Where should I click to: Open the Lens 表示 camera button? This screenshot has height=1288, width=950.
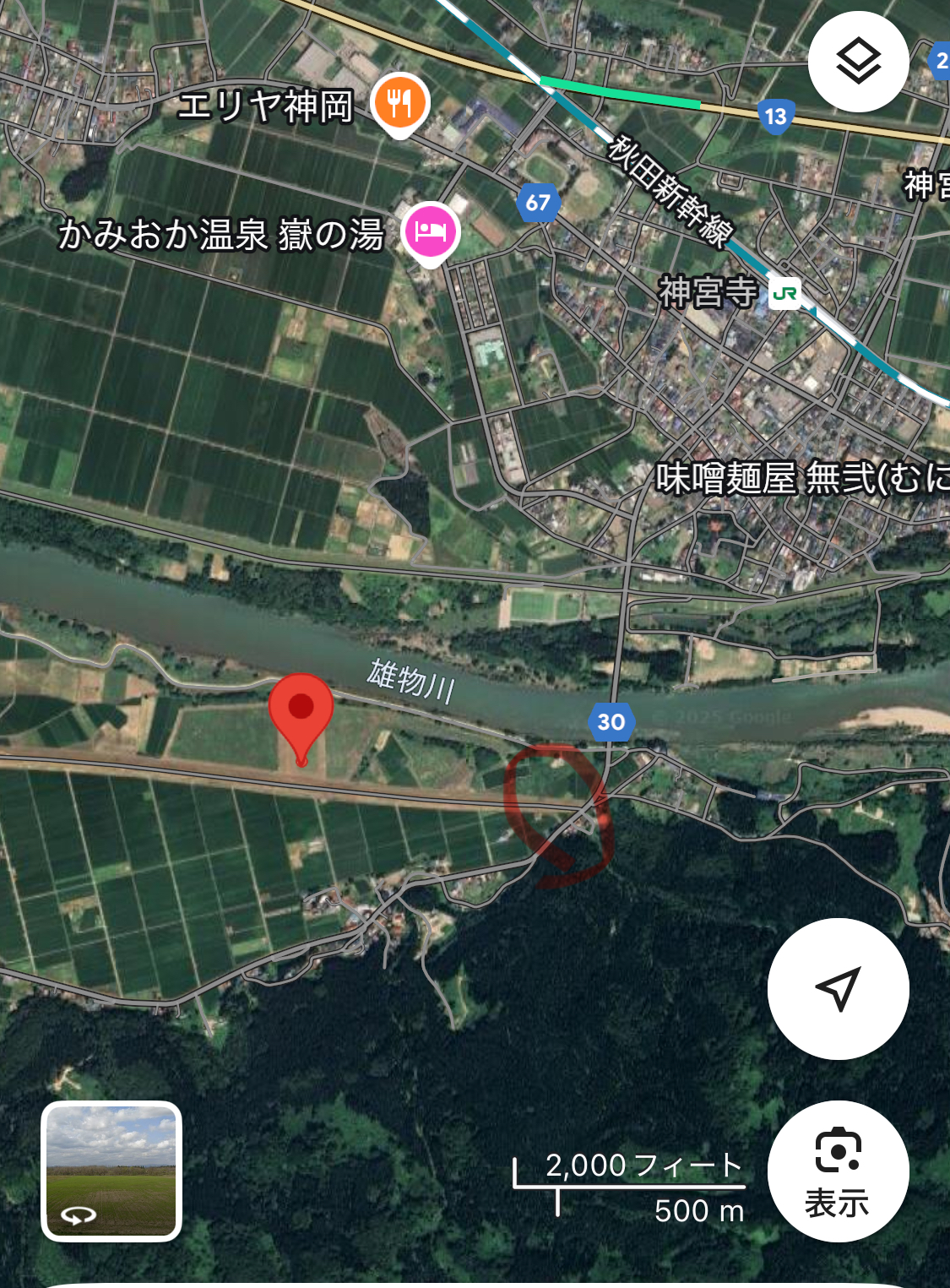tap(838, 1171)
